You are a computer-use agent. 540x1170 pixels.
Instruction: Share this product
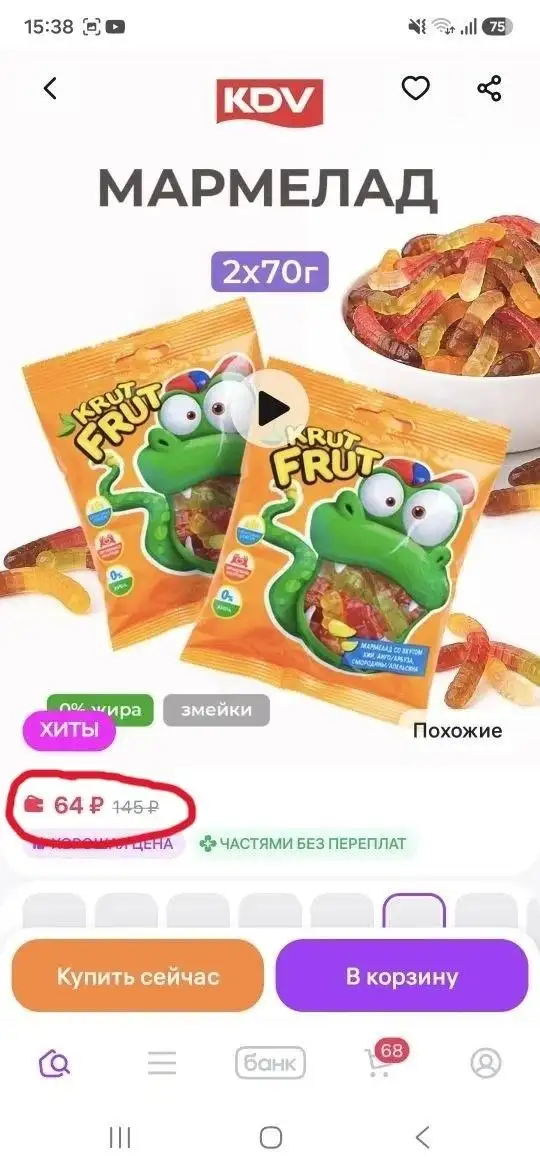tap(489, 89)
